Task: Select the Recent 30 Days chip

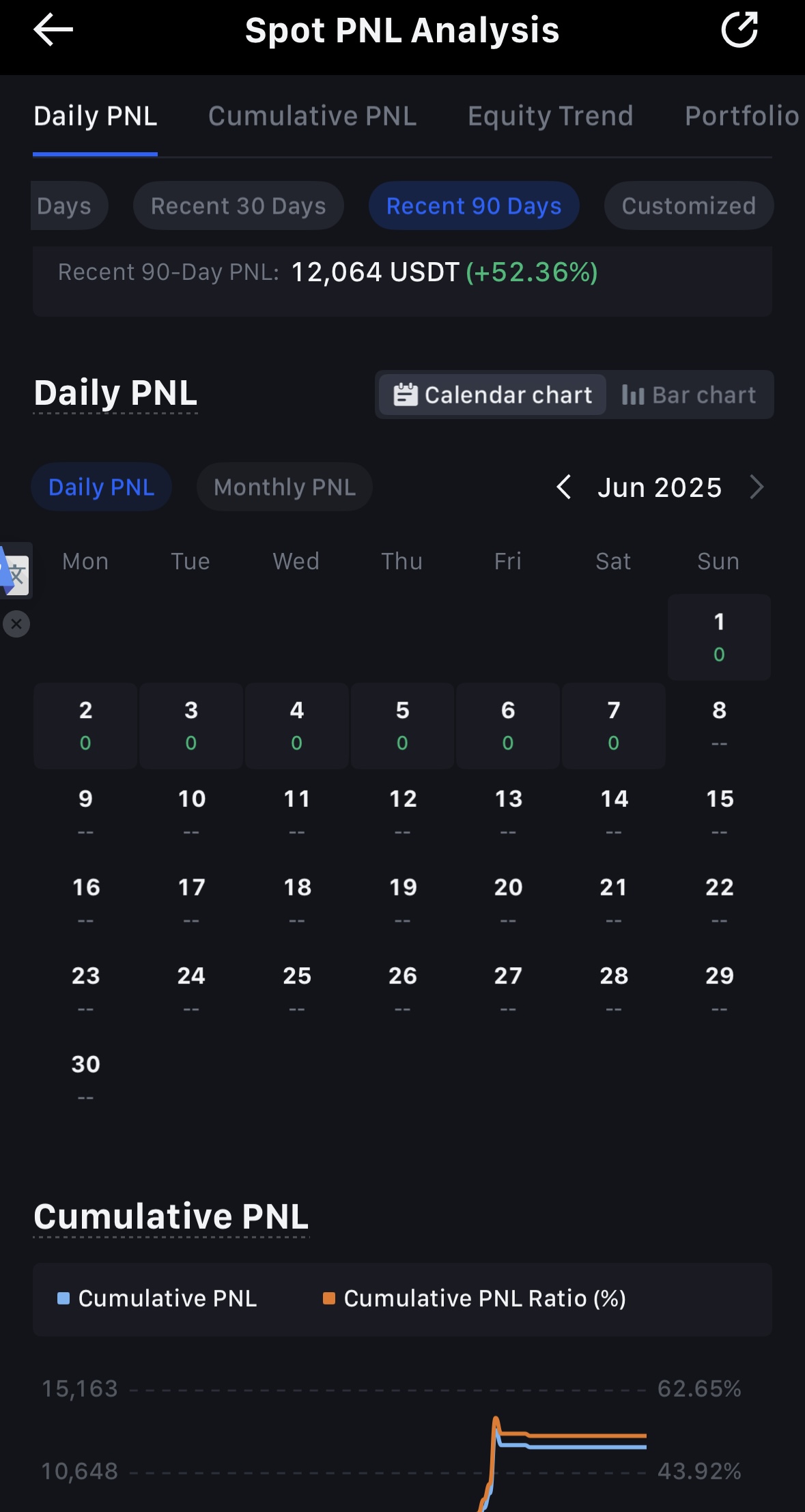Action: (238, 205)
